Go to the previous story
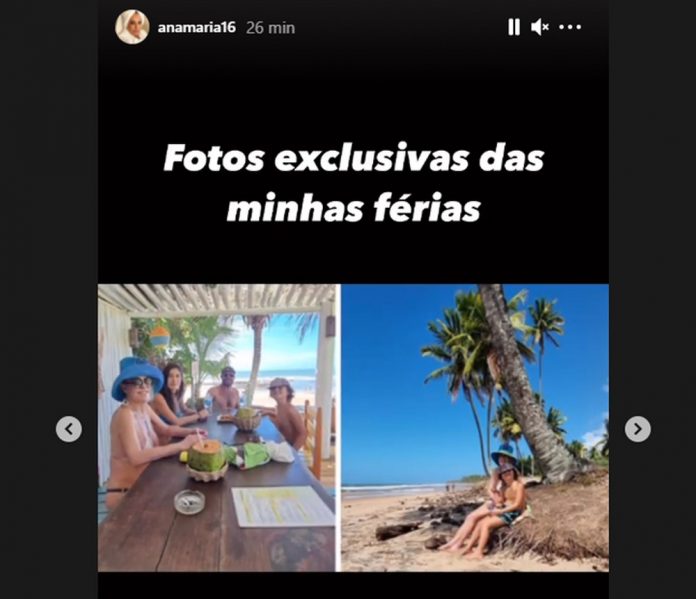Image resolution: width=696 pixels, height=599 pixels. (x=68, y=429)
